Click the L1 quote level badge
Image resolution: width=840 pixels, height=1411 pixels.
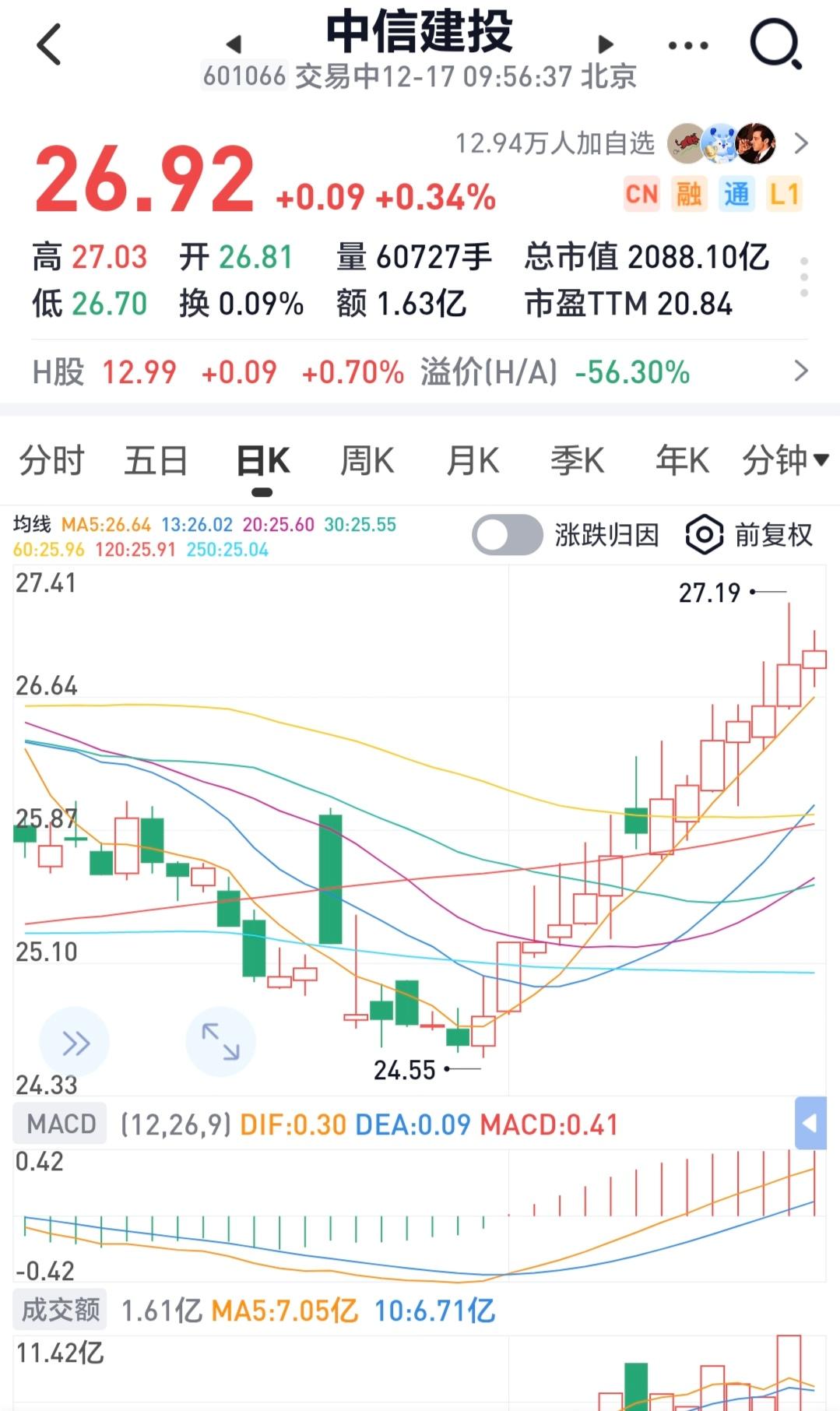785,194
